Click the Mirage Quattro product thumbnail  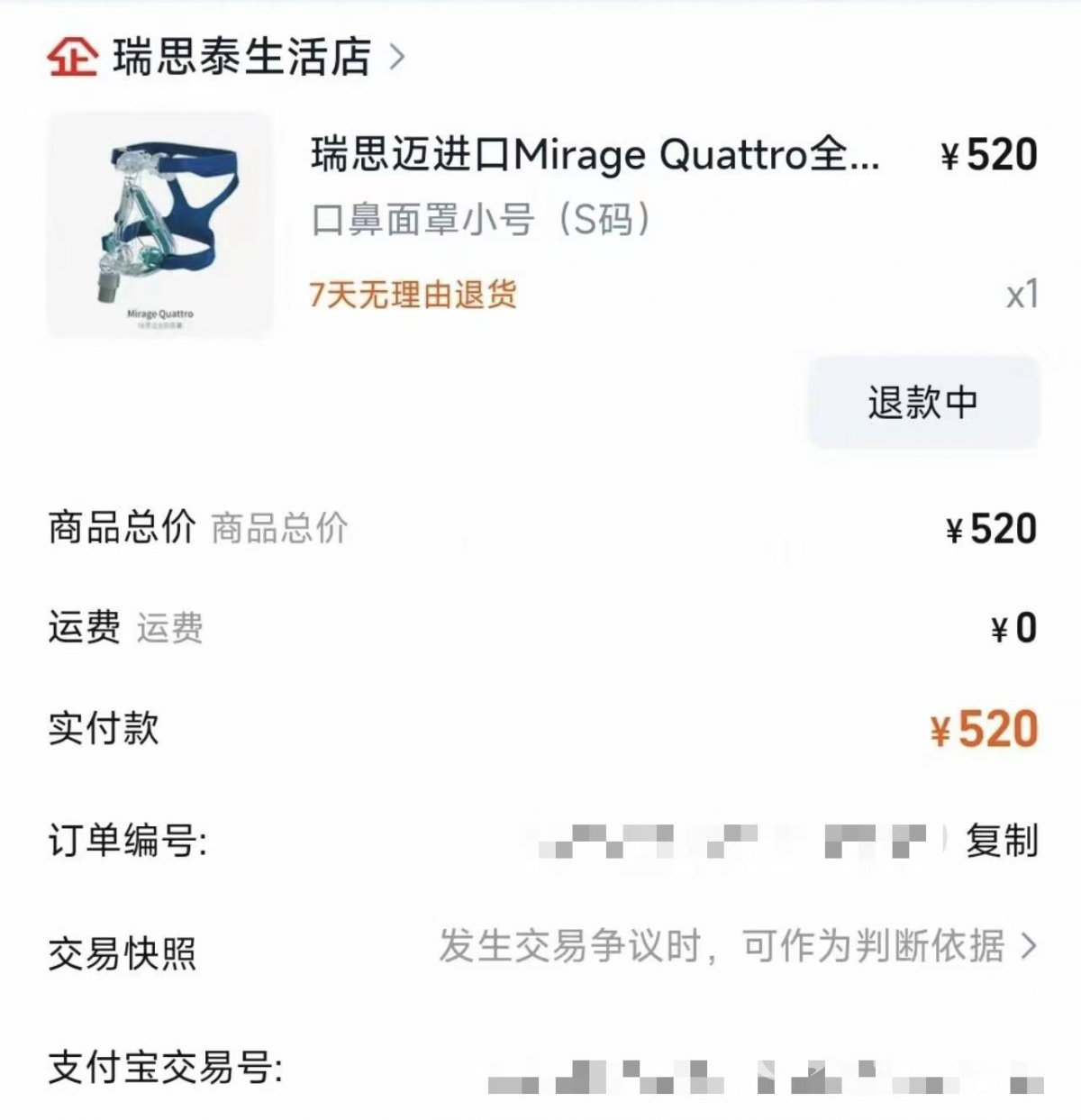pyautogui.click(x=159, y=219)
